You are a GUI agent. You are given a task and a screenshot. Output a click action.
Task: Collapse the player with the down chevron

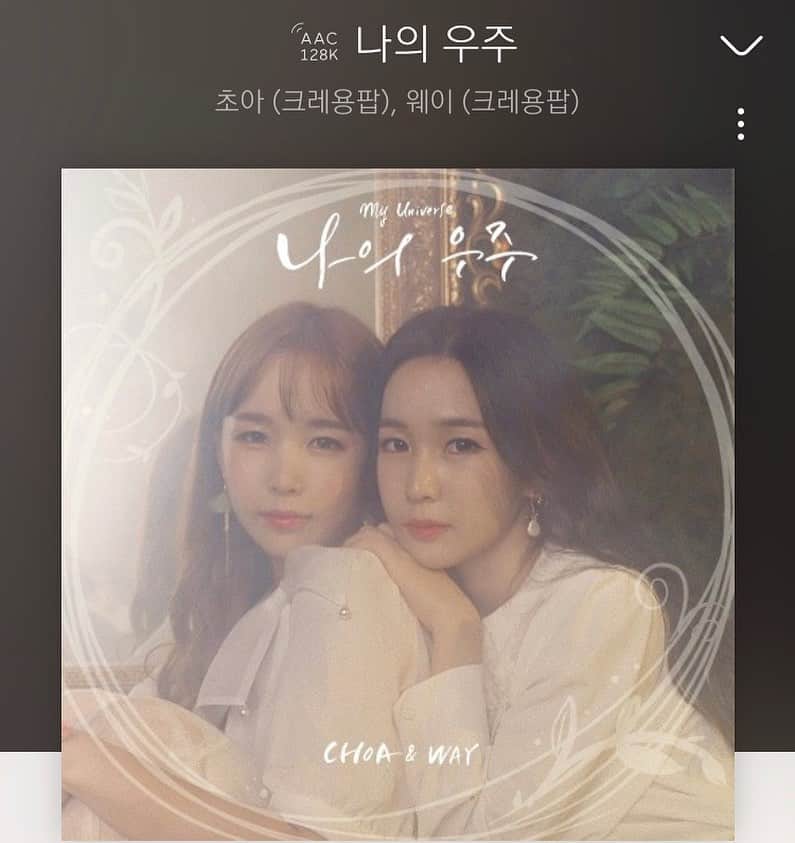pyautogui.click(x=741, y=45)
